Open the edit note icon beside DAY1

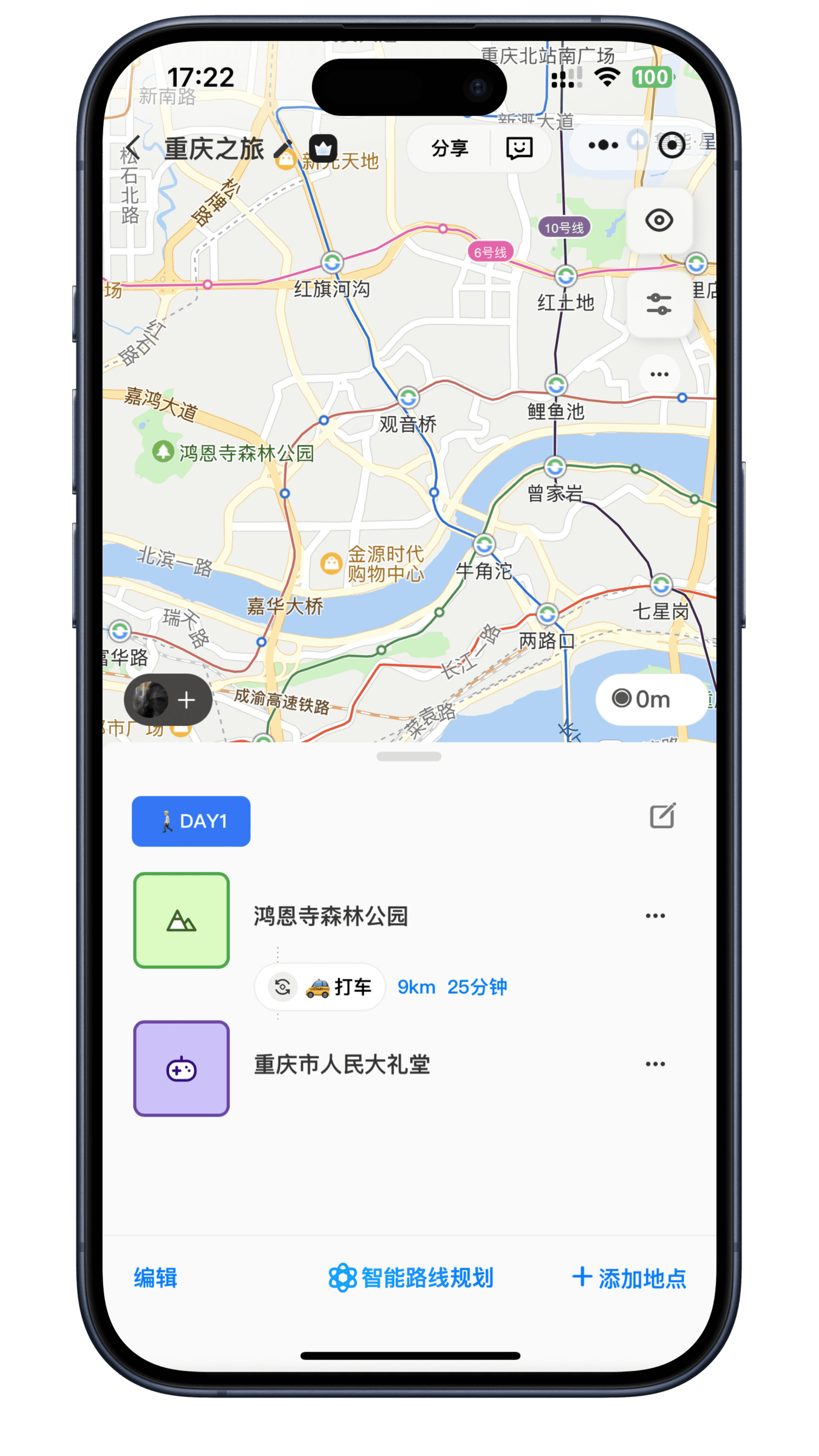pyautogui.click(x=662, y=816)
